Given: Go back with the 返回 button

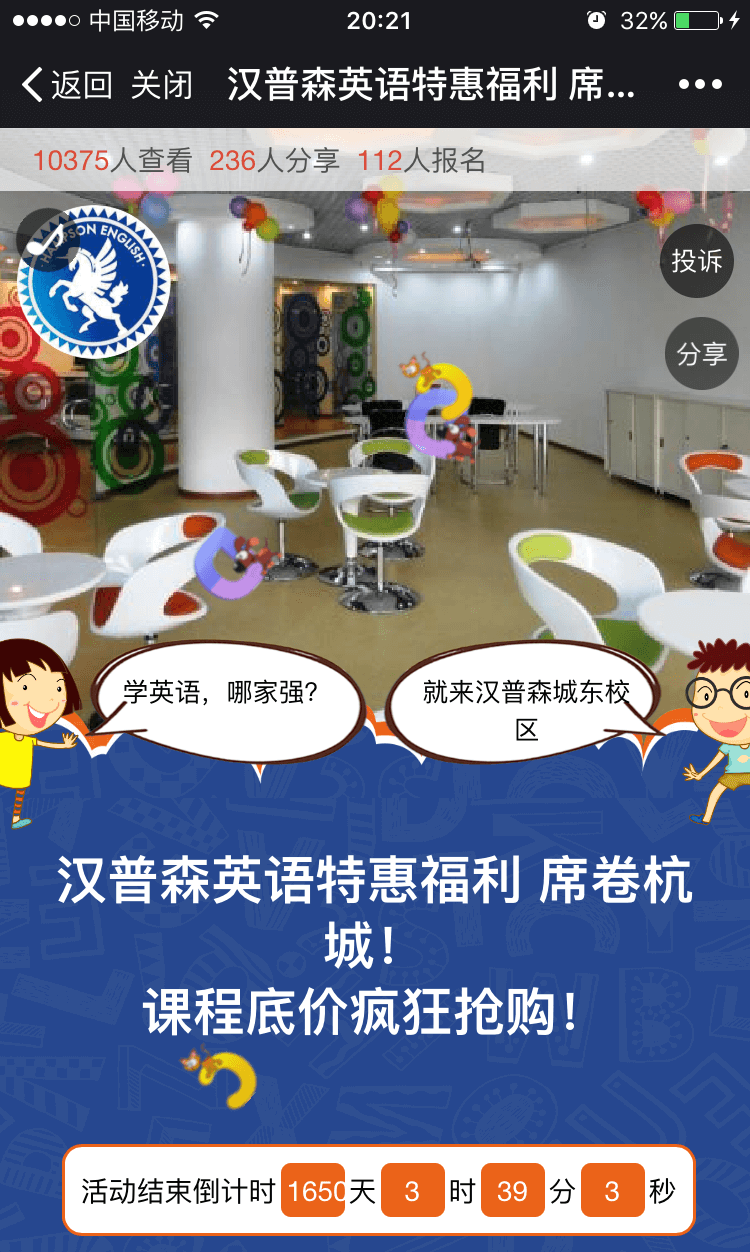Looking at the screenshot, I should [66, 85].
